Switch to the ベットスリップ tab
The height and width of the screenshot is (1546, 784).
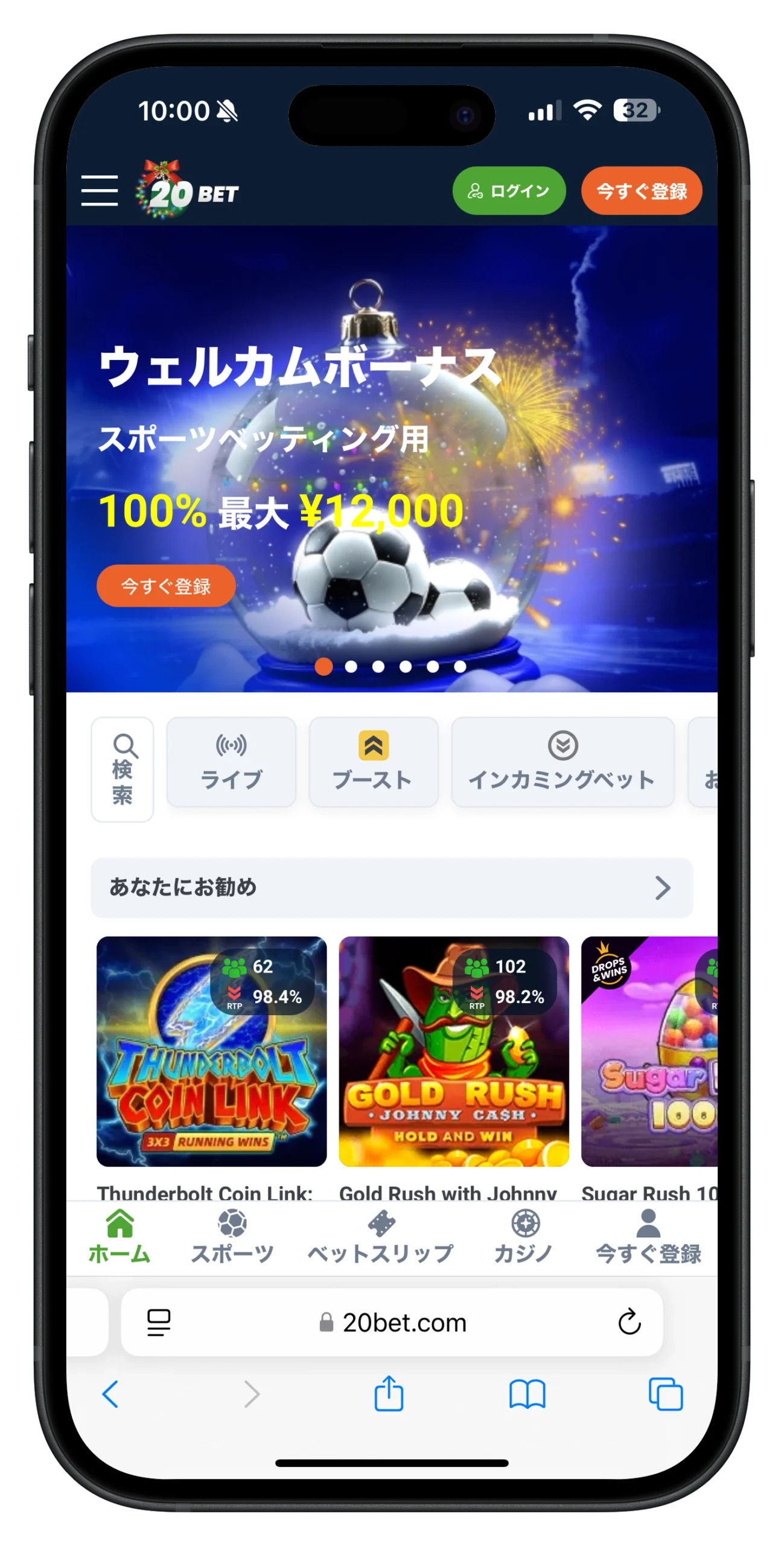coord(381,1237)
